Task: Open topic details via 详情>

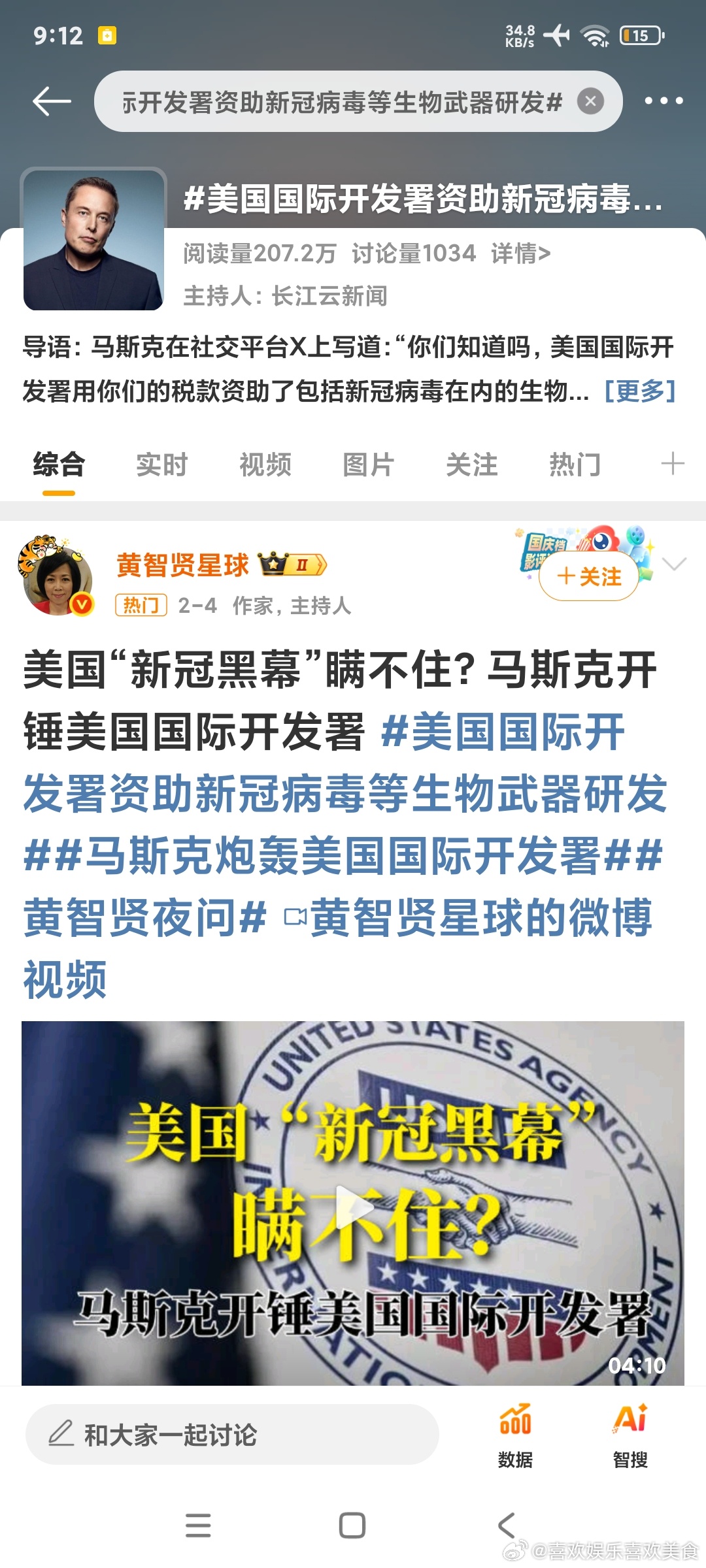Action: coord(521,253)
